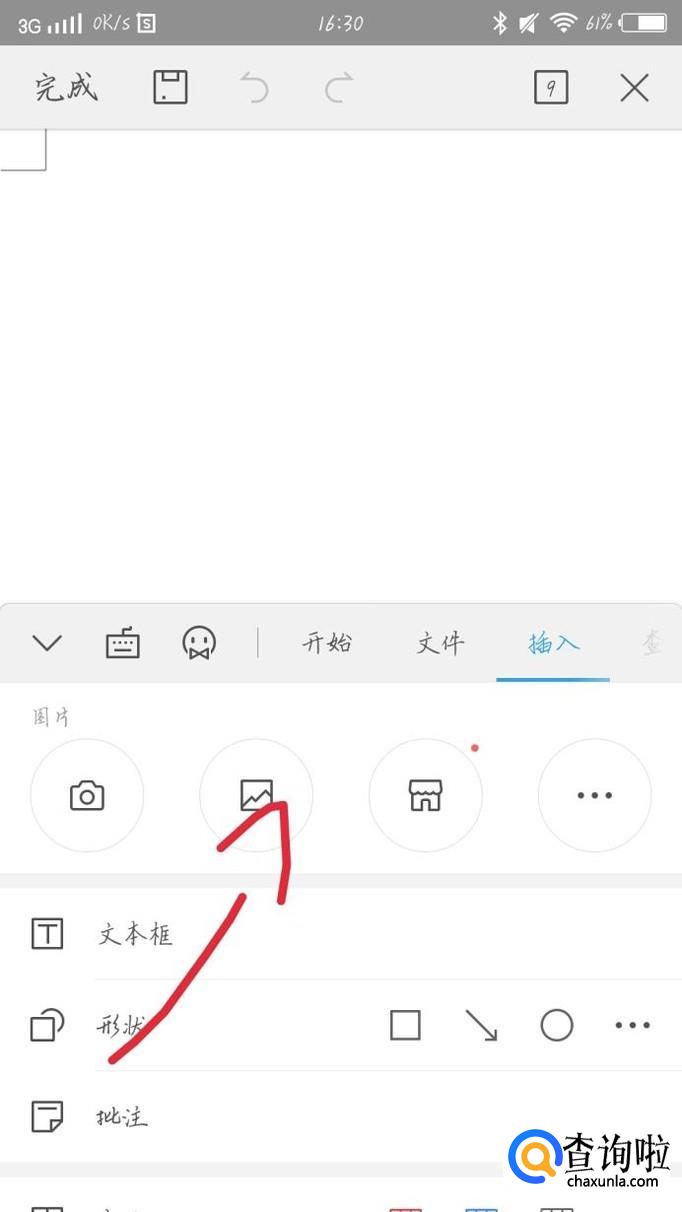Show the keyboard via the keyboard icon
Image resolution: width=682 pixels, height=1212 pixels.
(123, 643)
